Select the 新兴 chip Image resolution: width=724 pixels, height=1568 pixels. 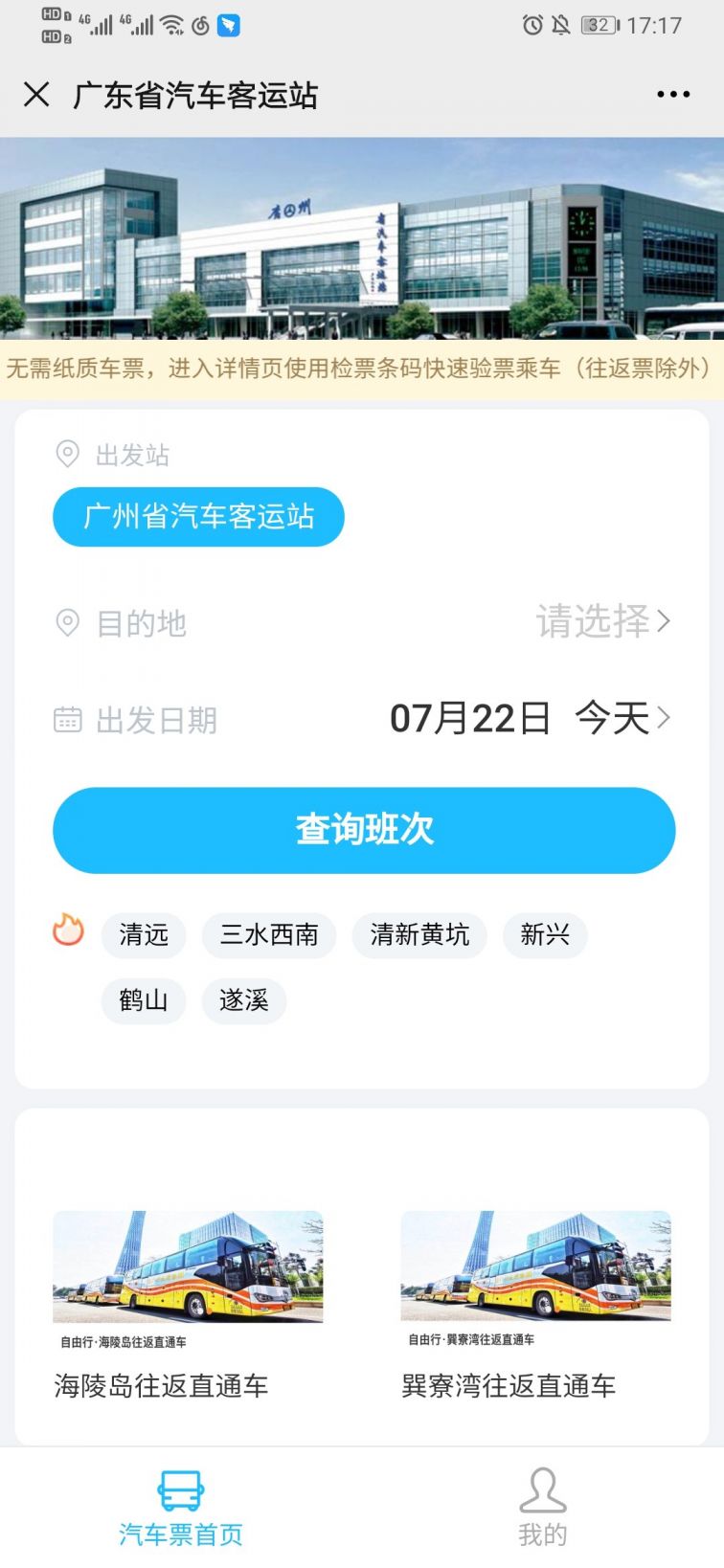[545, 935]
